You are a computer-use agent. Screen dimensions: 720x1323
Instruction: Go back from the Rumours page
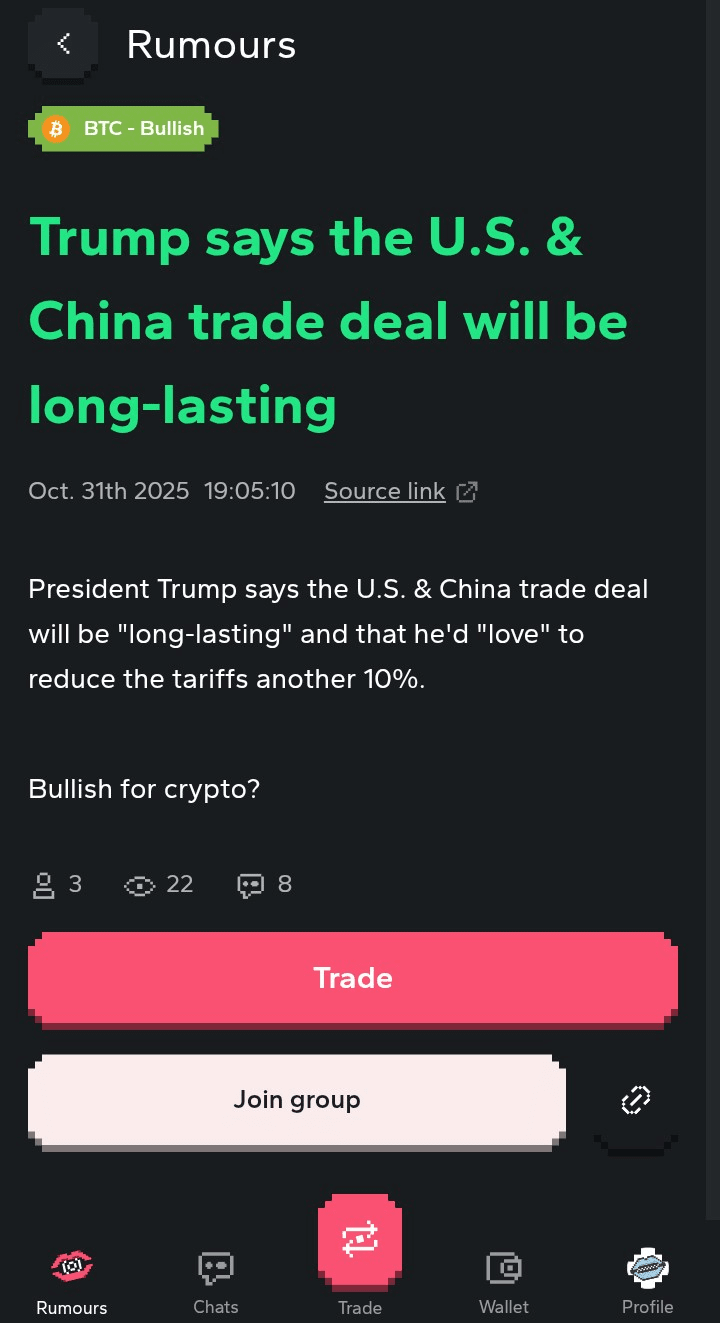tap(63, 44)
